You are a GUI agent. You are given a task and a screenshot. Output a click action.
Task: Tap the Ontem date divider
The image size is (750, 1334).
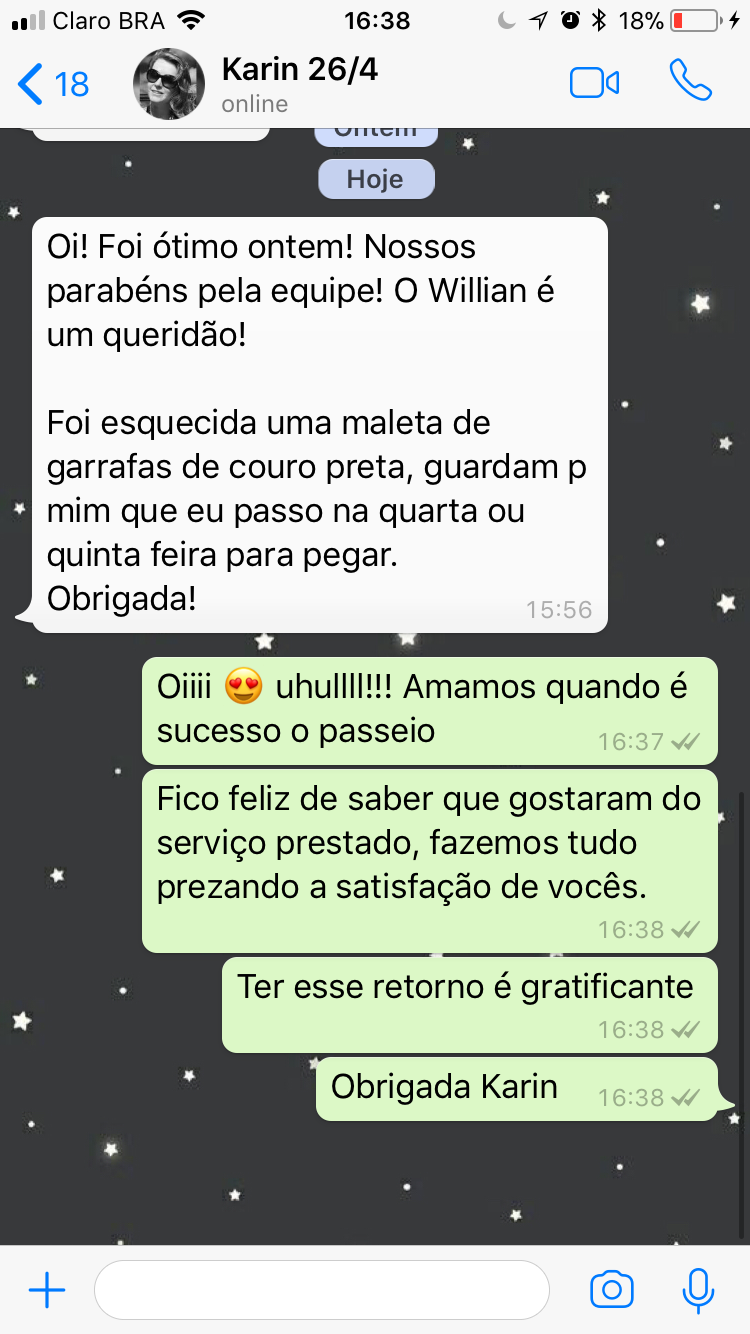[376, 130]
